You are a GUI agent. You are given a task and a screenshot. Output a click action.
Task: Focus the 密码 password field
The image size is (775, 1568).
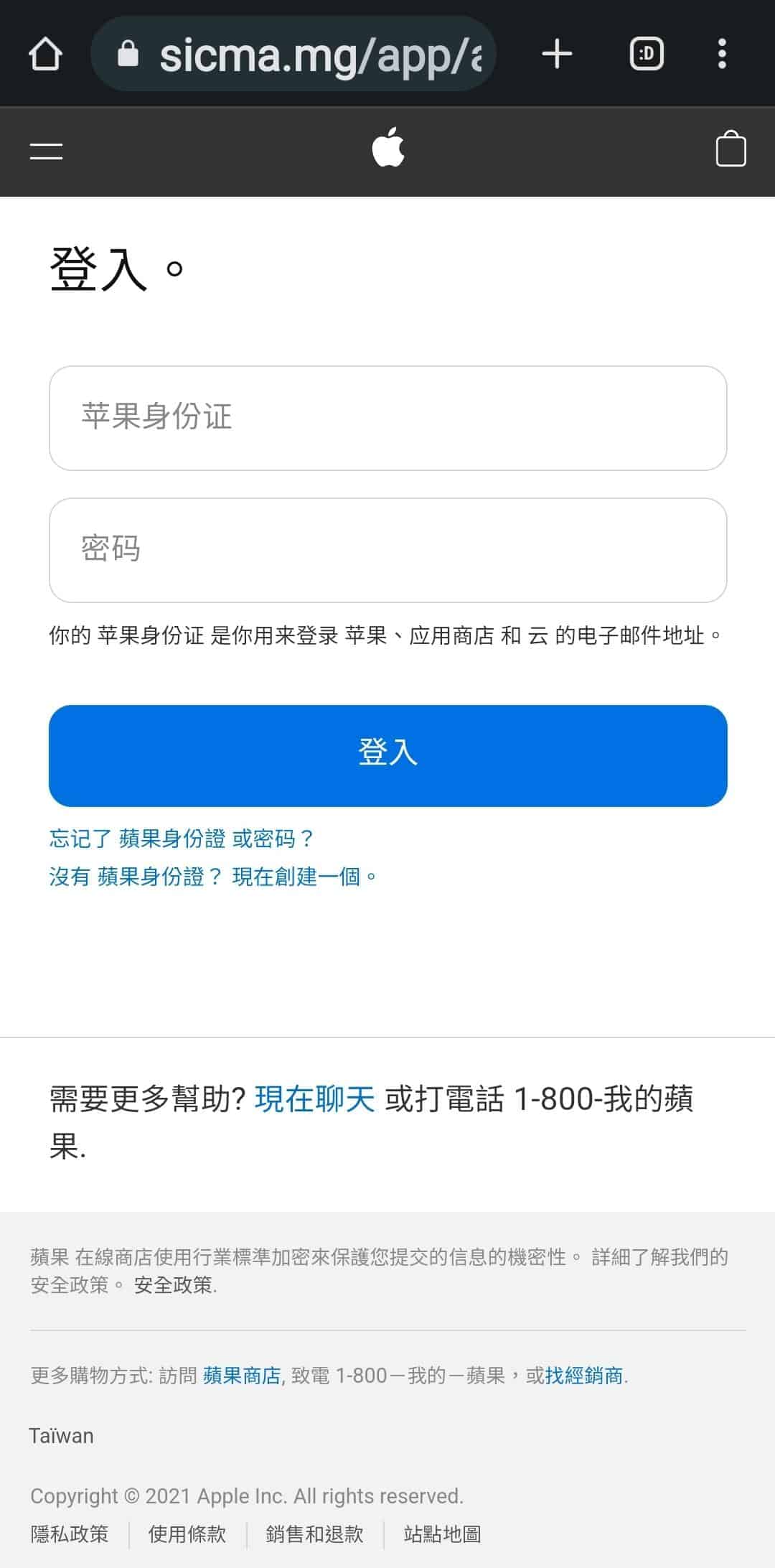(x=388, y=550)
